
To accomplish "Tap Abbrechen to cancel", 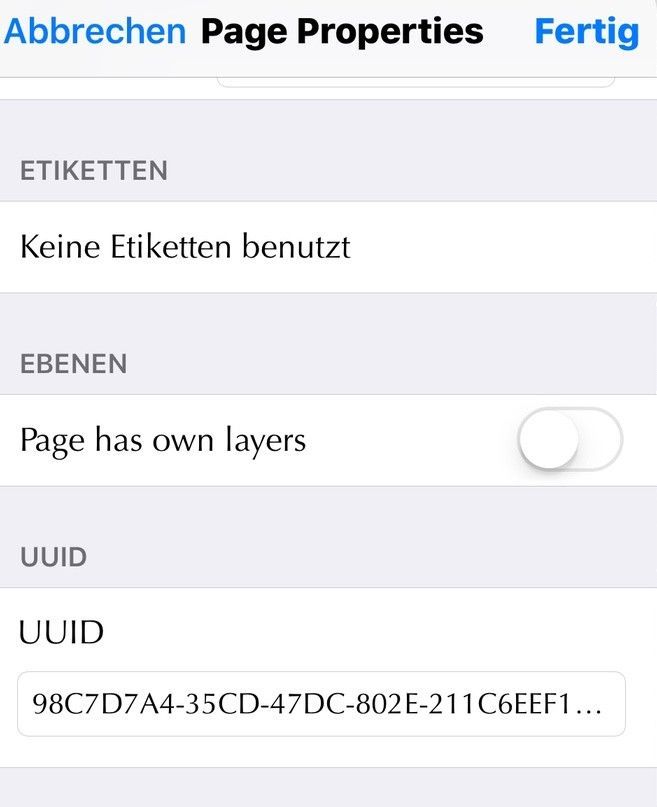I will tap(95, 31).
